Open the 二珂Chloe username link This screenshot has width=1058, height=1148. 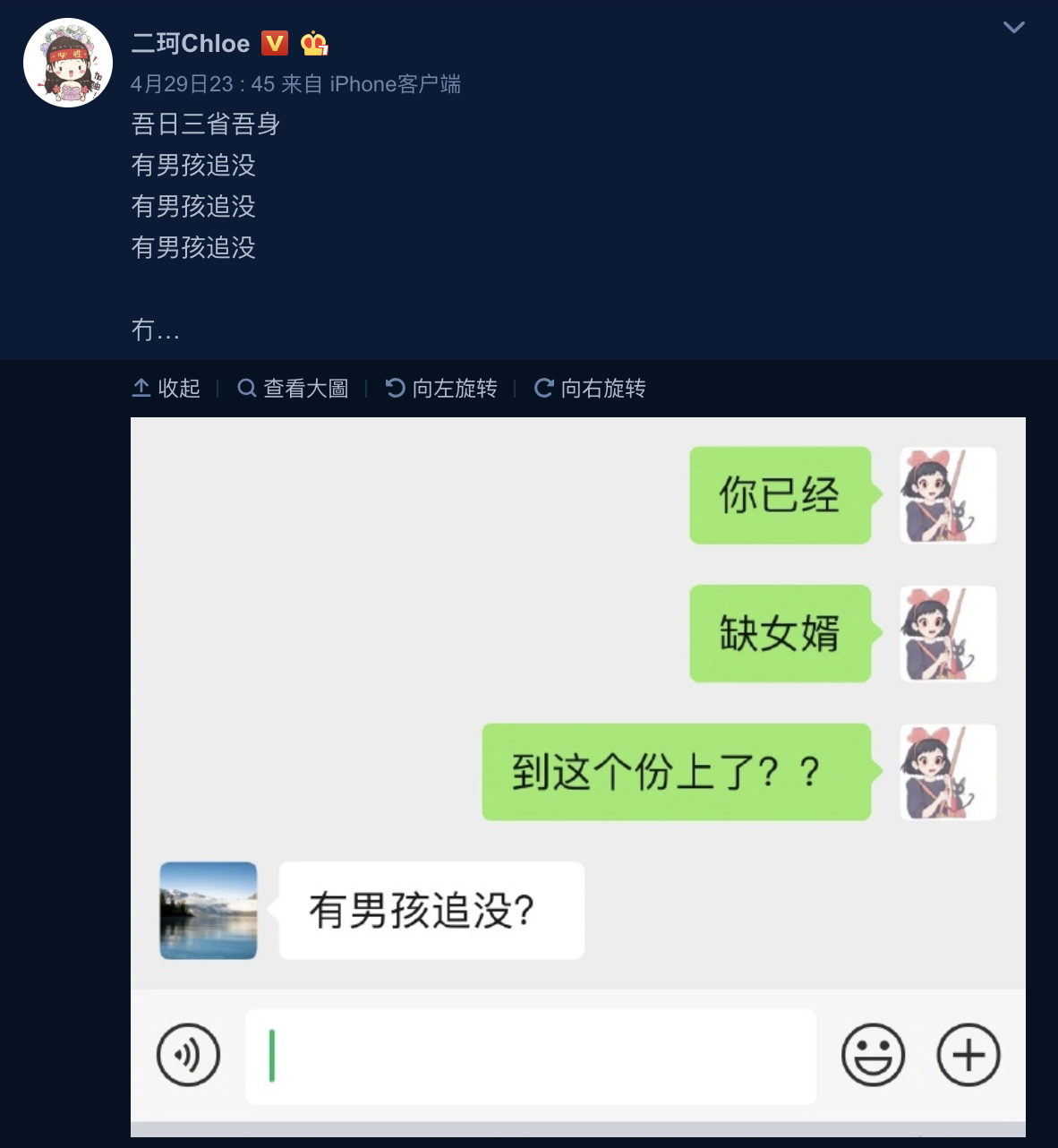[x=191, y=43]
